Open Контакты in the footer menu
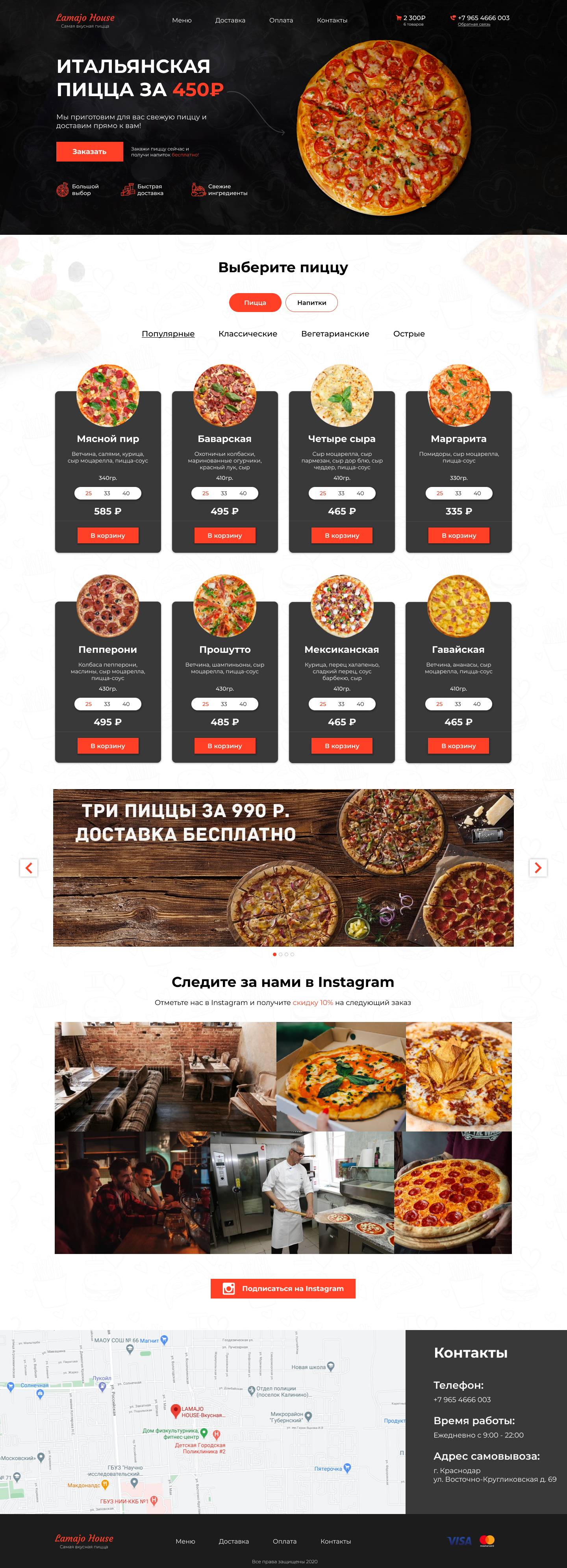This screenshot has width=567, height=1568. (x=335, y=1541)
